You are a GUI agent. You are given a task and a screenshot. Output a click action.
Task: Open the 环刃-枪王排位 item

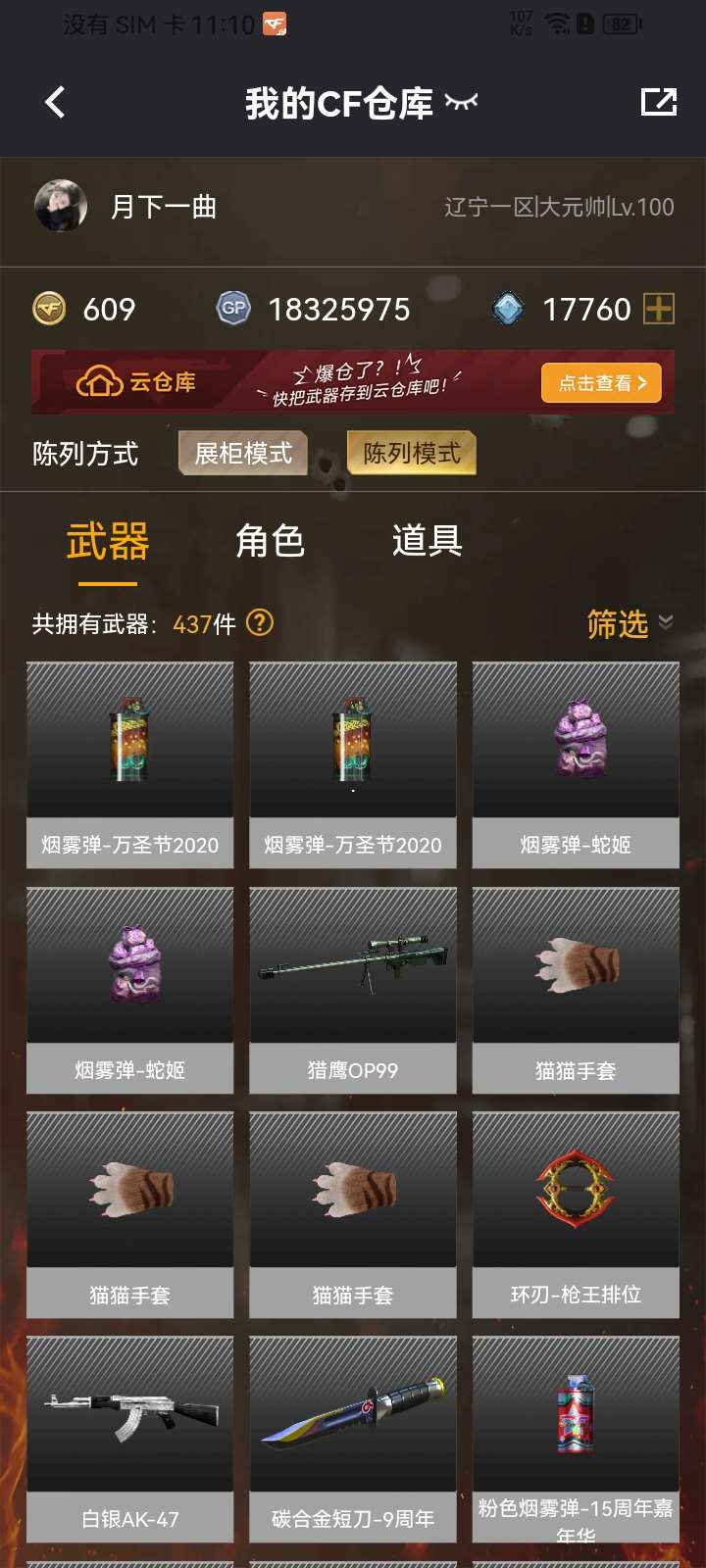[x=576, y=1214]
